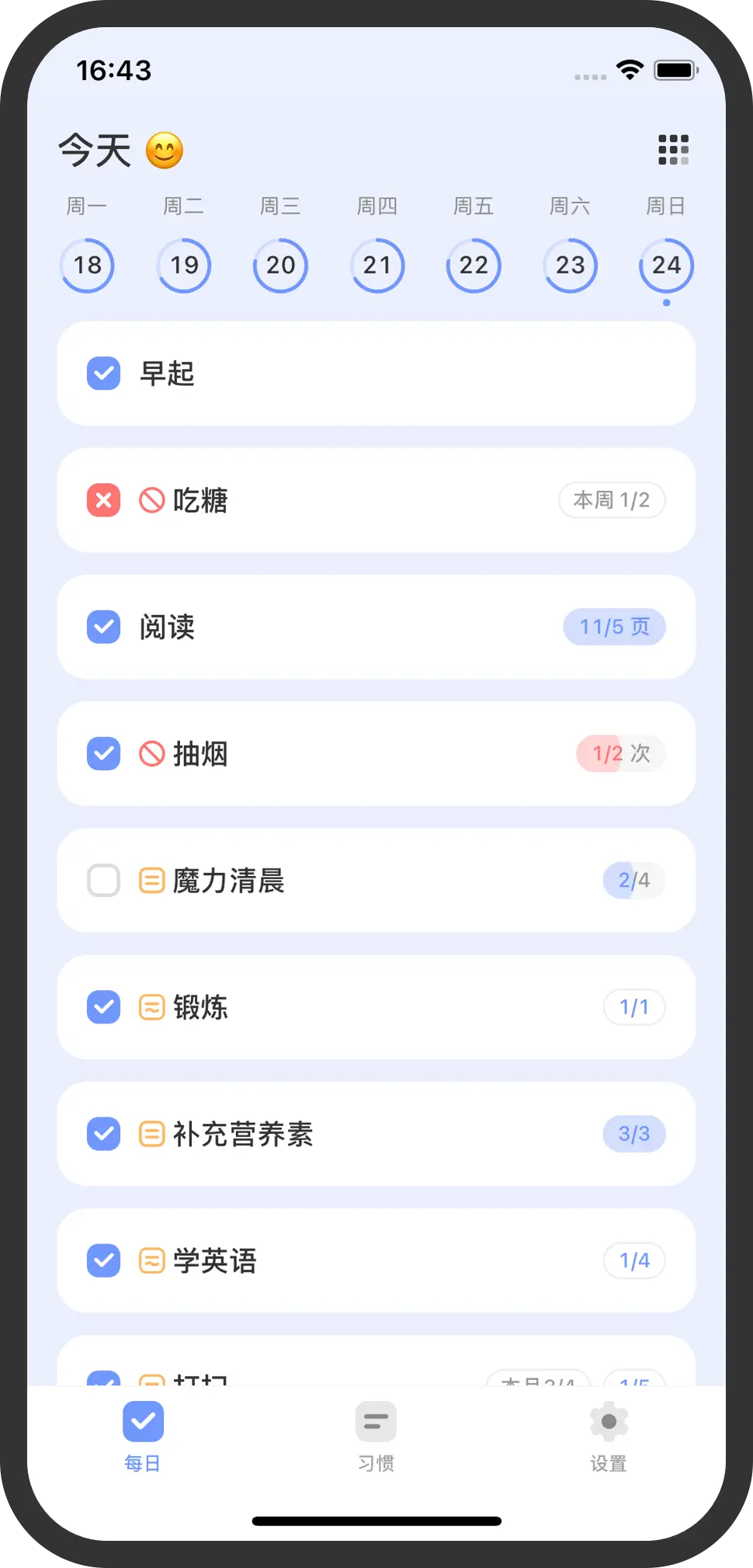Uncheck the 早起 habit
753x1568 pixels.
(103, 374)
